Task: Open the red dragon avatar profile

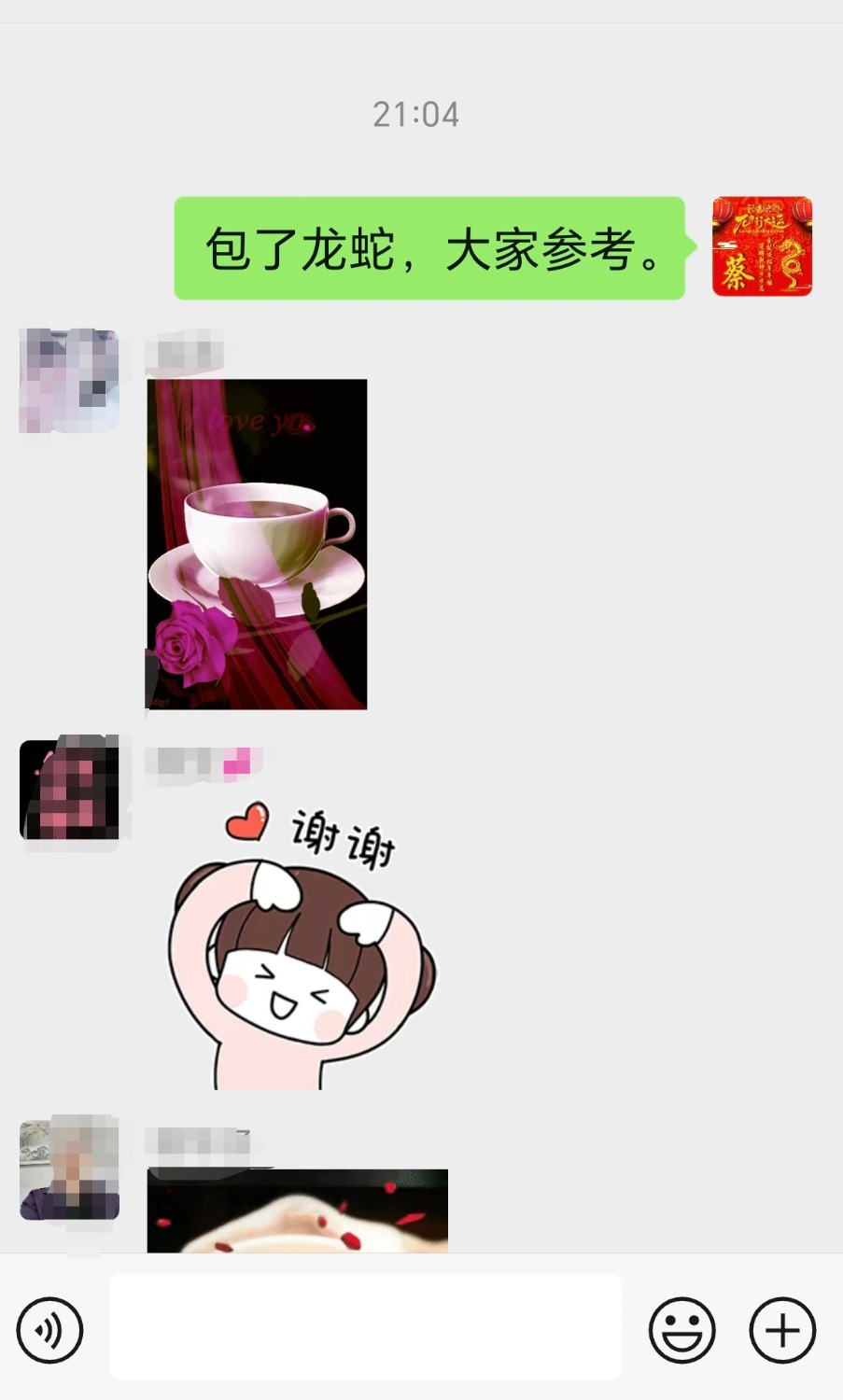Action: click(x=762, y=246)
